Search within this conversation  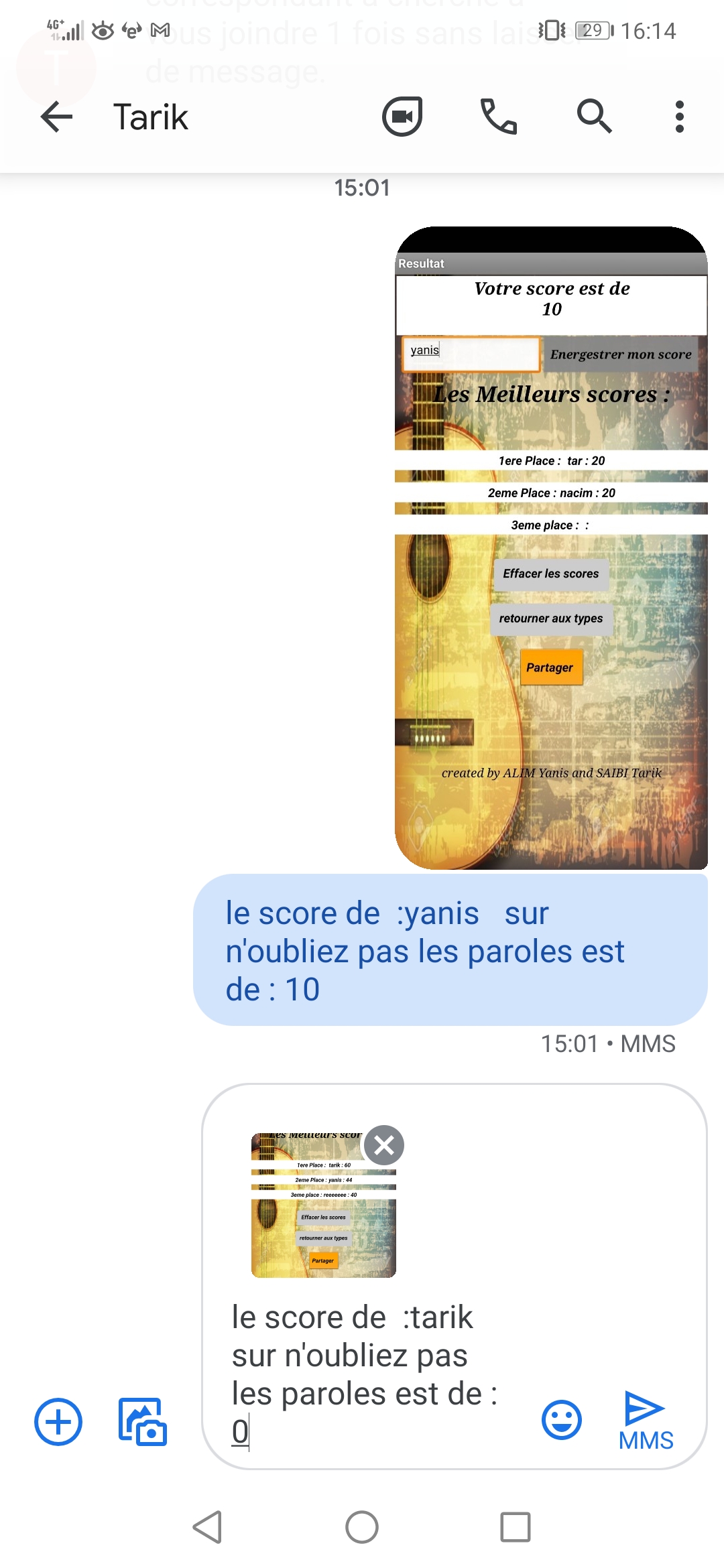point(594,117)
